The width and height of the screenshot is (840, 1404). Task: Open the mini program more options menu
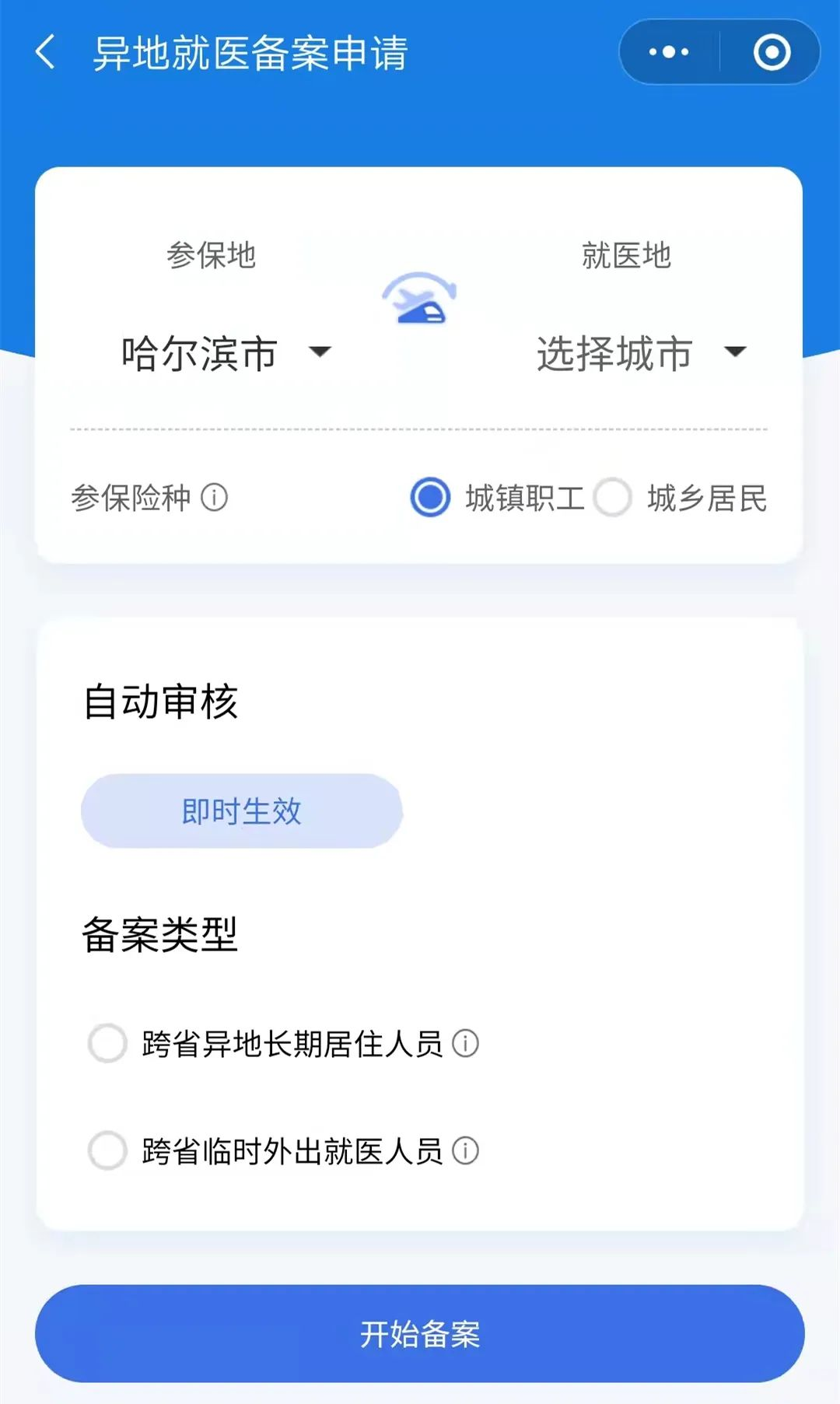coord(669,53)
